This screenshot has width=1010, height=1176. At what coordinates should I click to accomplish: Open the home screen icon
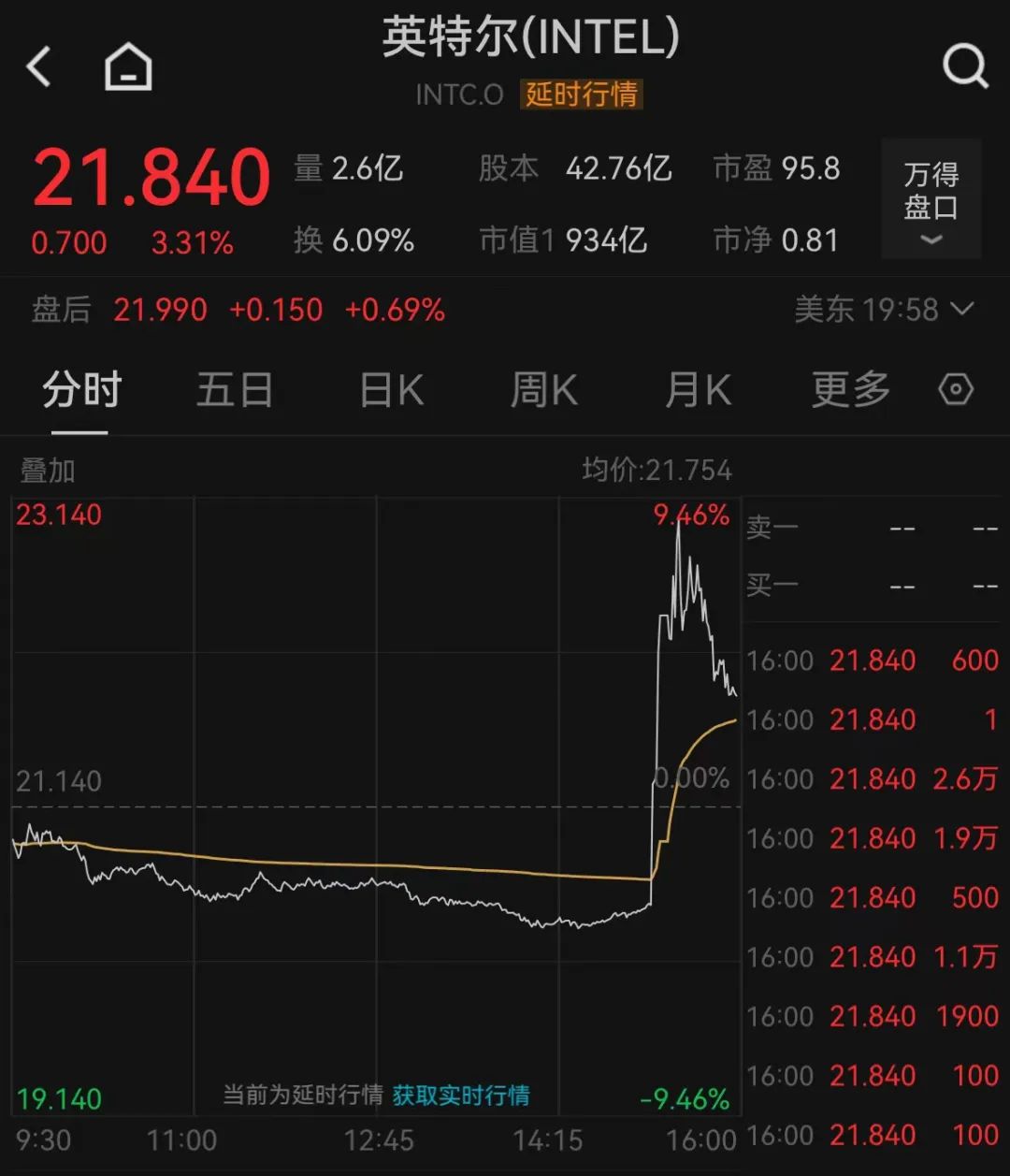click(126, 65)
